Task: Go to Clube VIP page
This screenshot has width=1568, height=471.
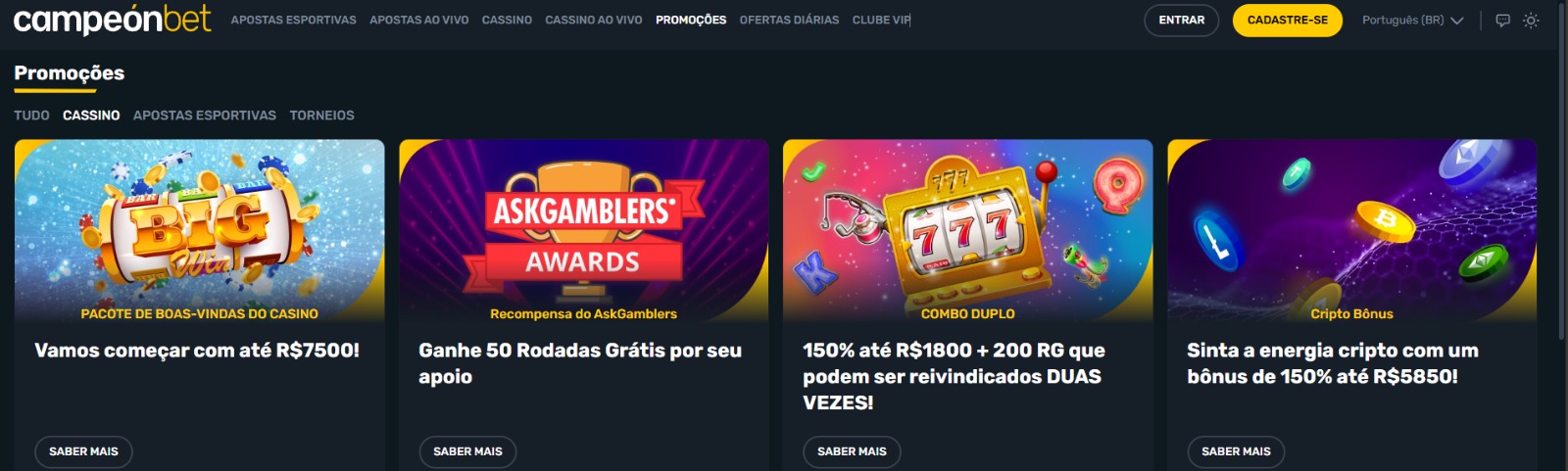Action: [x=881, y=20]
